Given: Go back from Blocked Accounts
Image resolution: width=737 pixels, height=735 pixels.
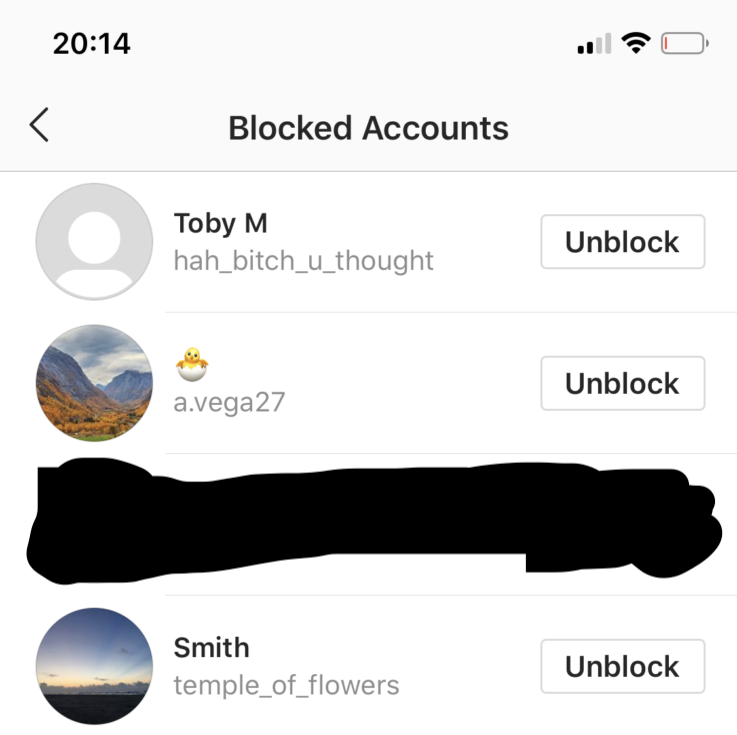Looking at the screenshot, I should coord(39,127).
